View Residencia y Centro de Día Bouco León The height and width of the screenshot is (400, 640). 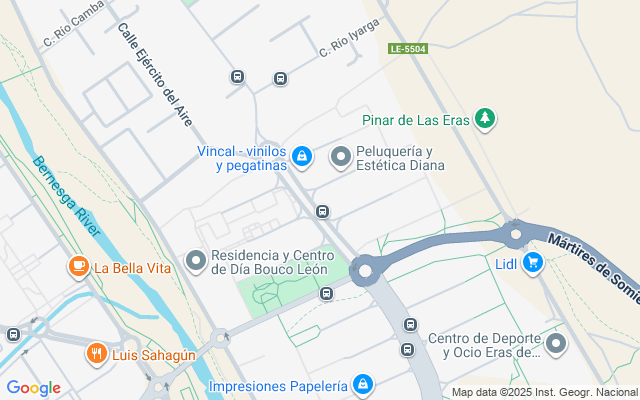coord(196,262)
